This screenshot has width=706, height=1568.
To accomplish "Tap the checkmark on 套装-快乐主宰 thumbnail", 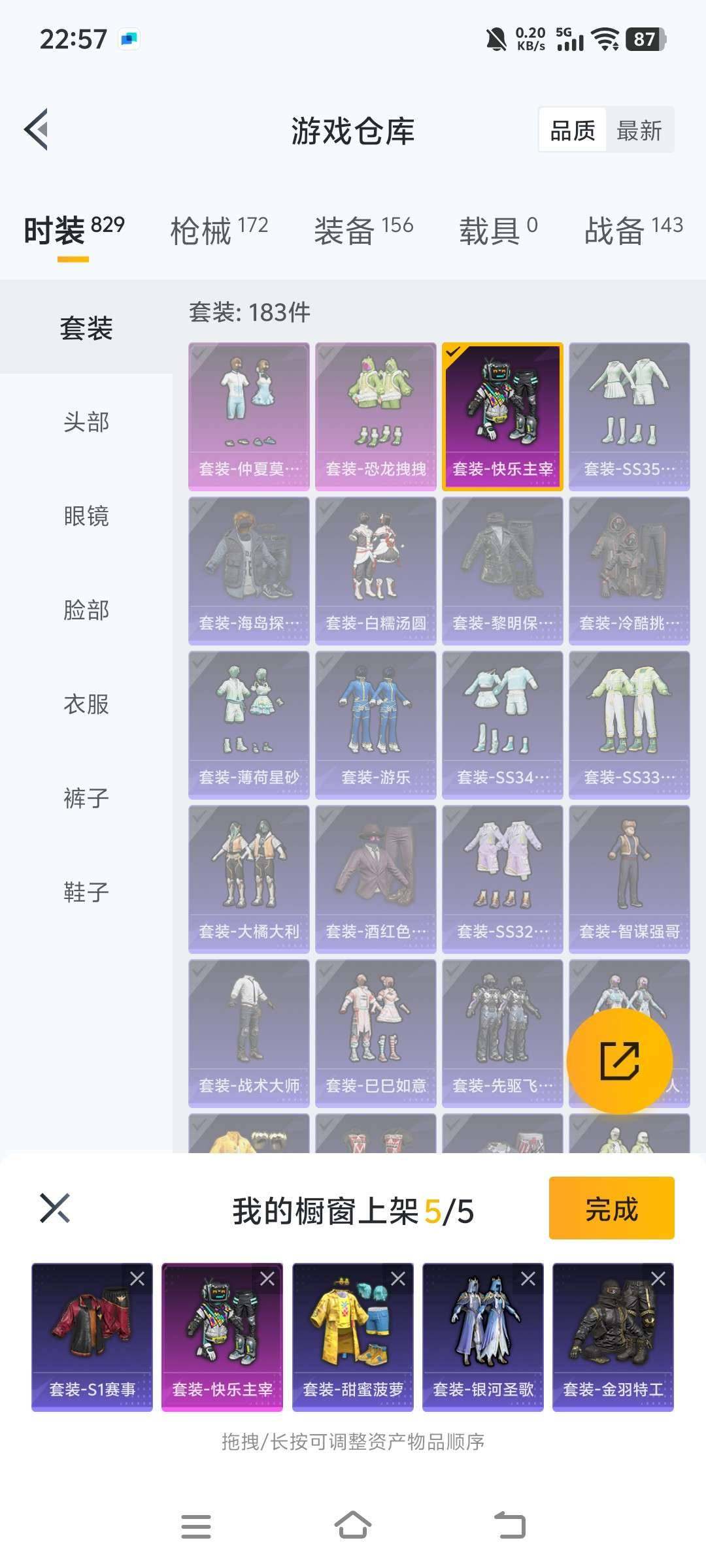I will (453, 353).
